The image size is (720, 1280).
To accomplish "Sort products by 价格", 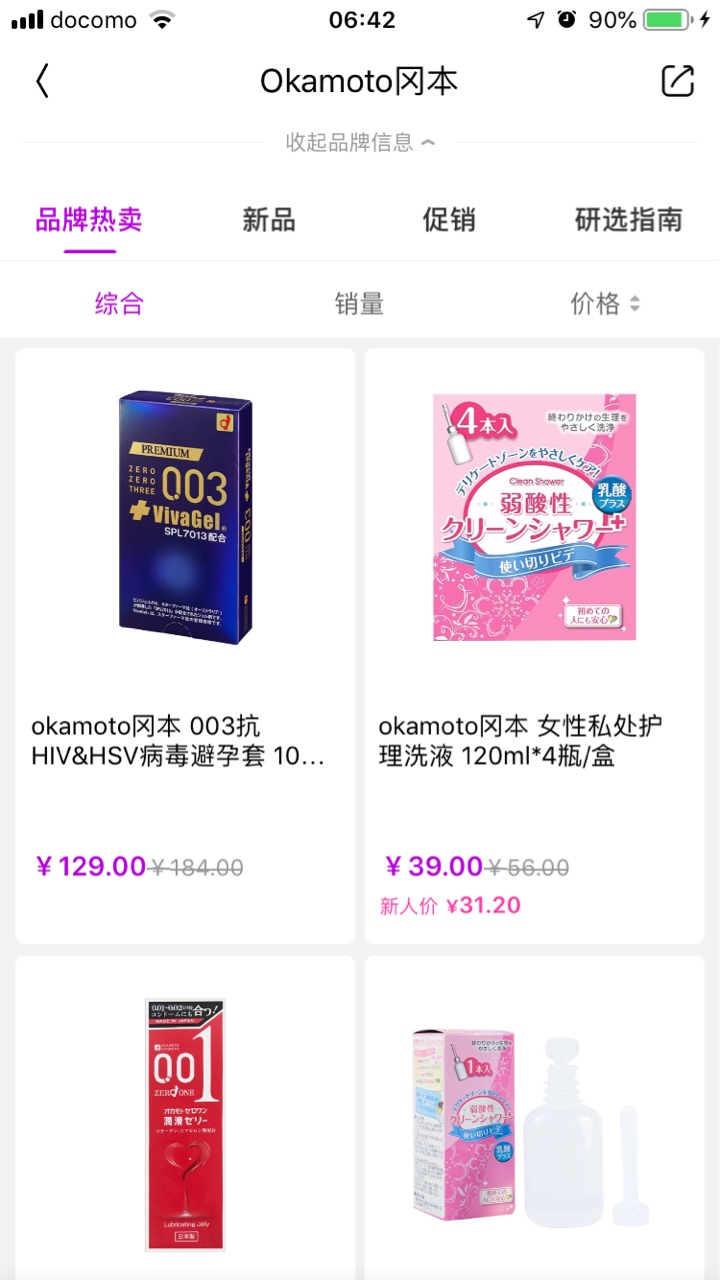I will click(x=604, y=304).
